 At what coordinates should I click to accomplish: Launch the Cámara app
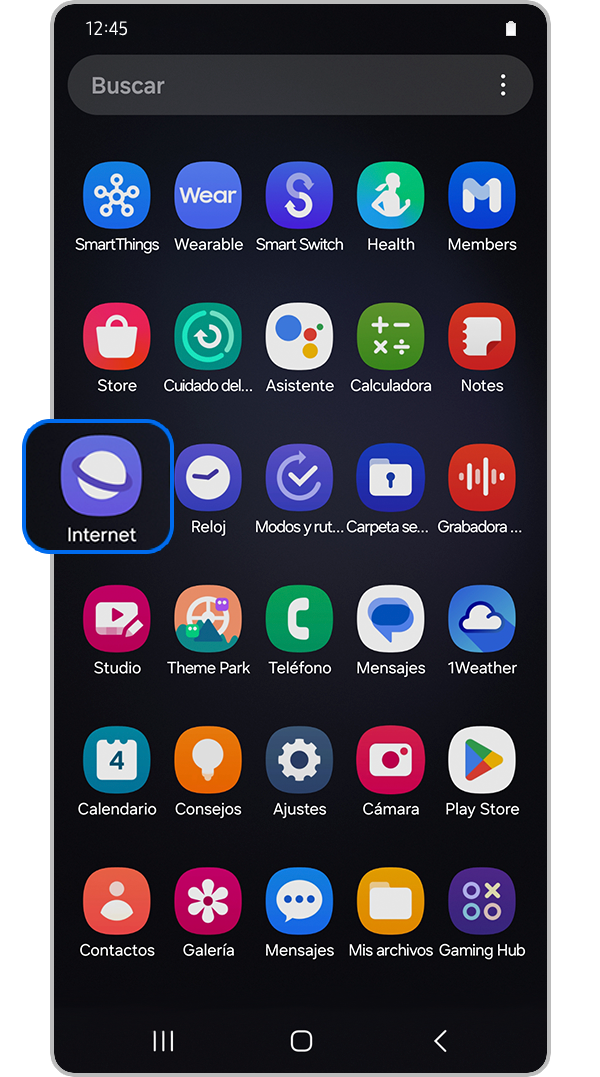click(x=390, y=760)
